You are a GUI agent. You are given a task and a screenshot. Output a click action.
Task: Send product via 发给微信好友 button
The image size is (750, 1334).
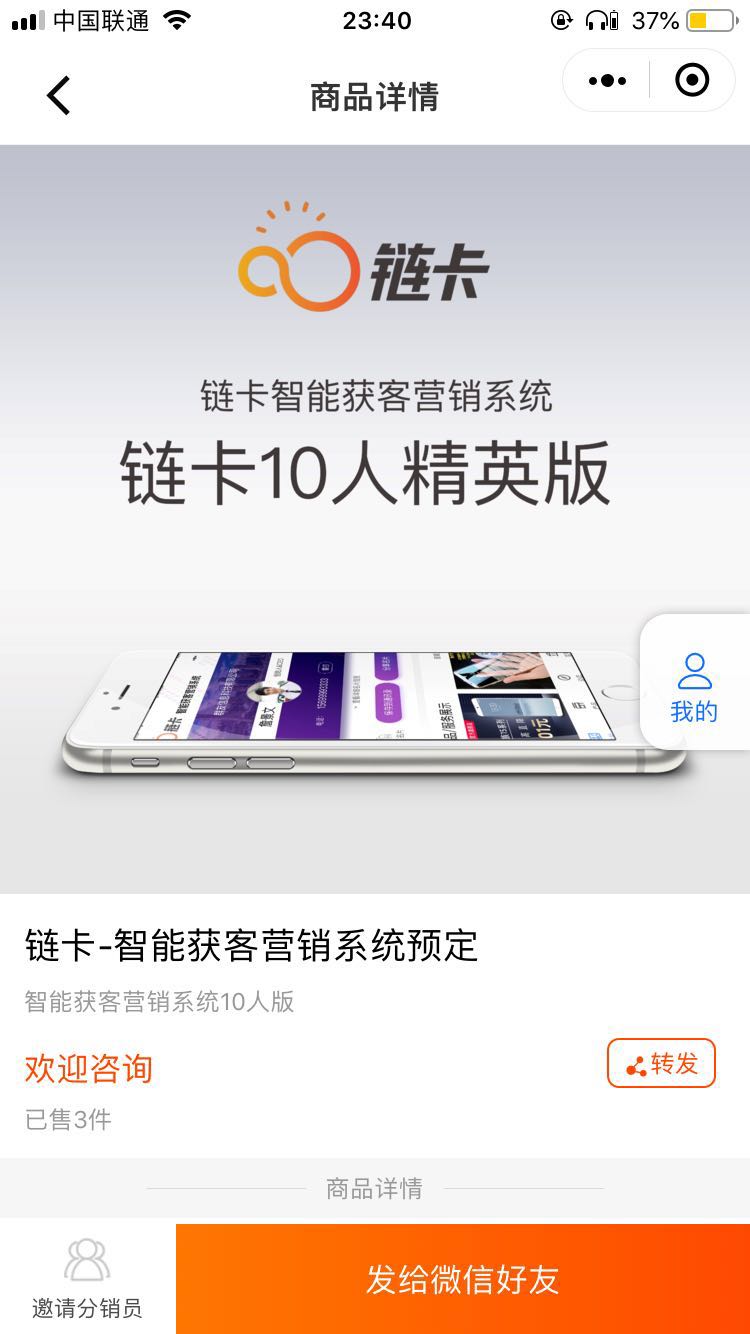click(462, 1279)
